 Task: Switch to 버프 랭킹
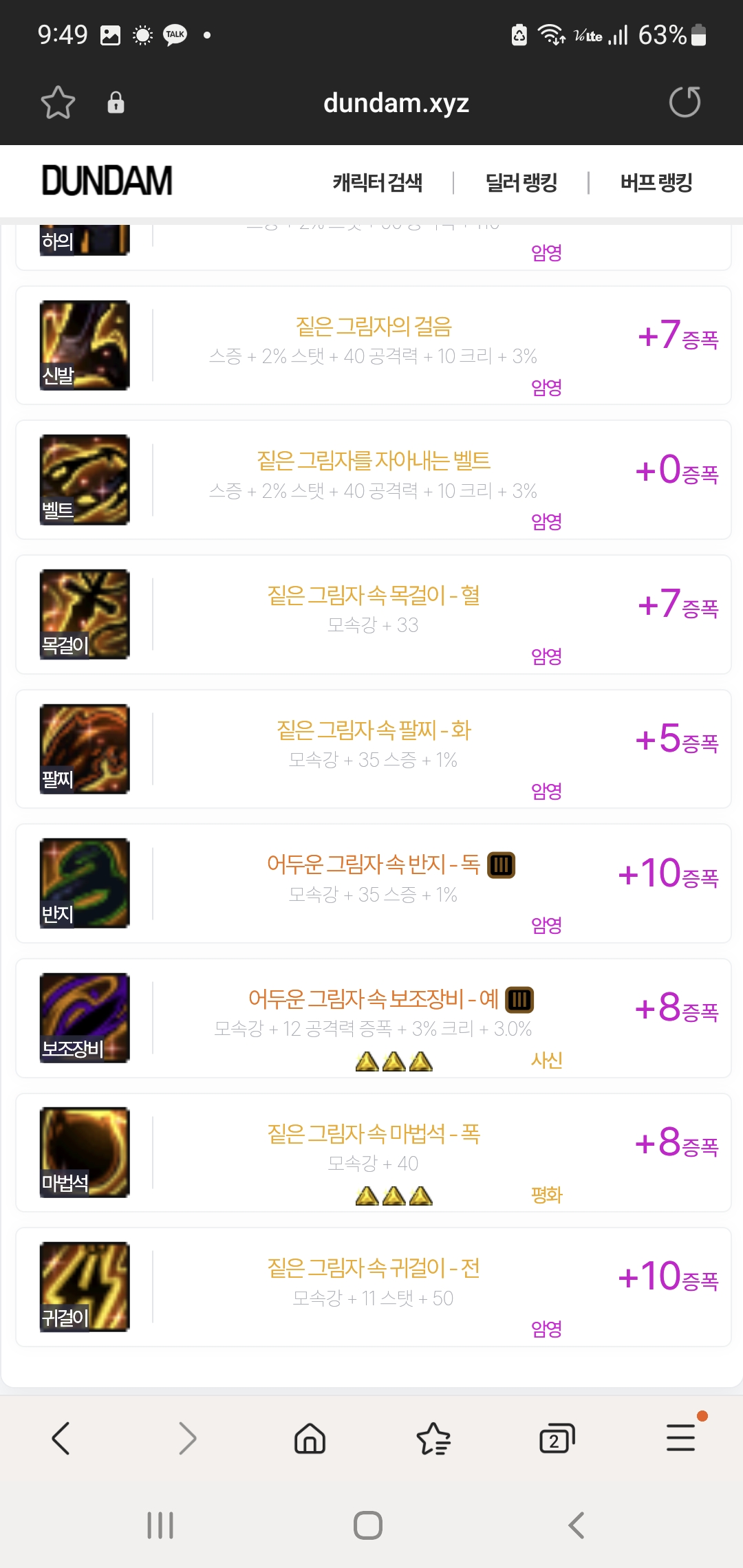656,182
